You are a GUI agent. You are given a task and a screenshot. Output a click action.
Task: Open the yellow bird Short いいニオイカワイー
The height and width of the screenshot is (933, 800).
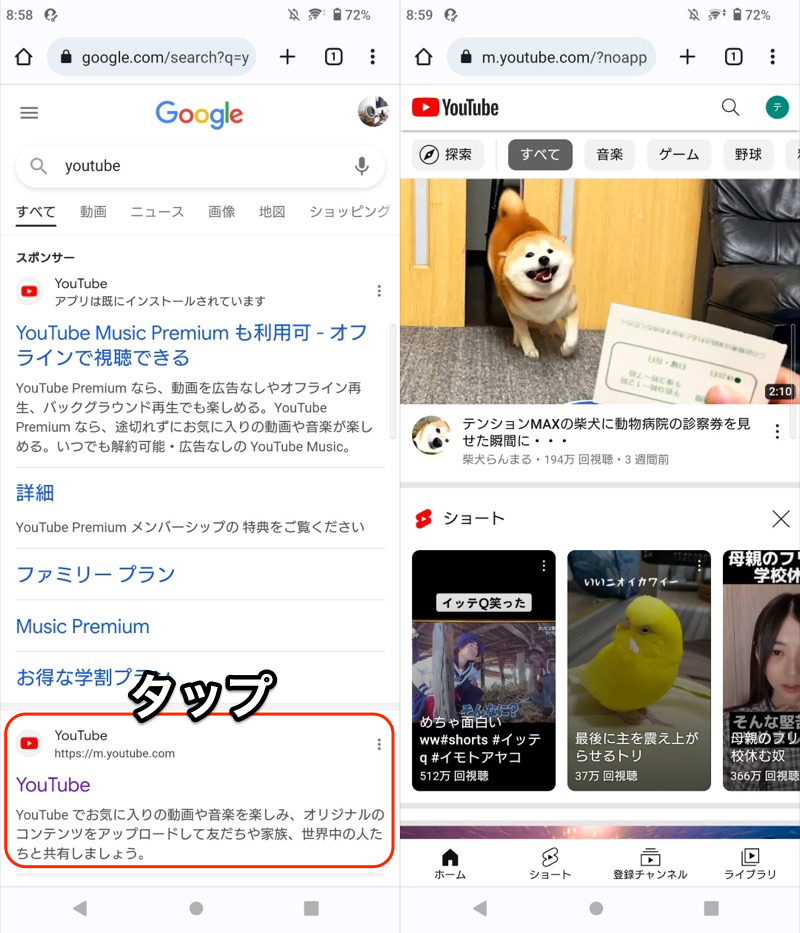[639, 670]
